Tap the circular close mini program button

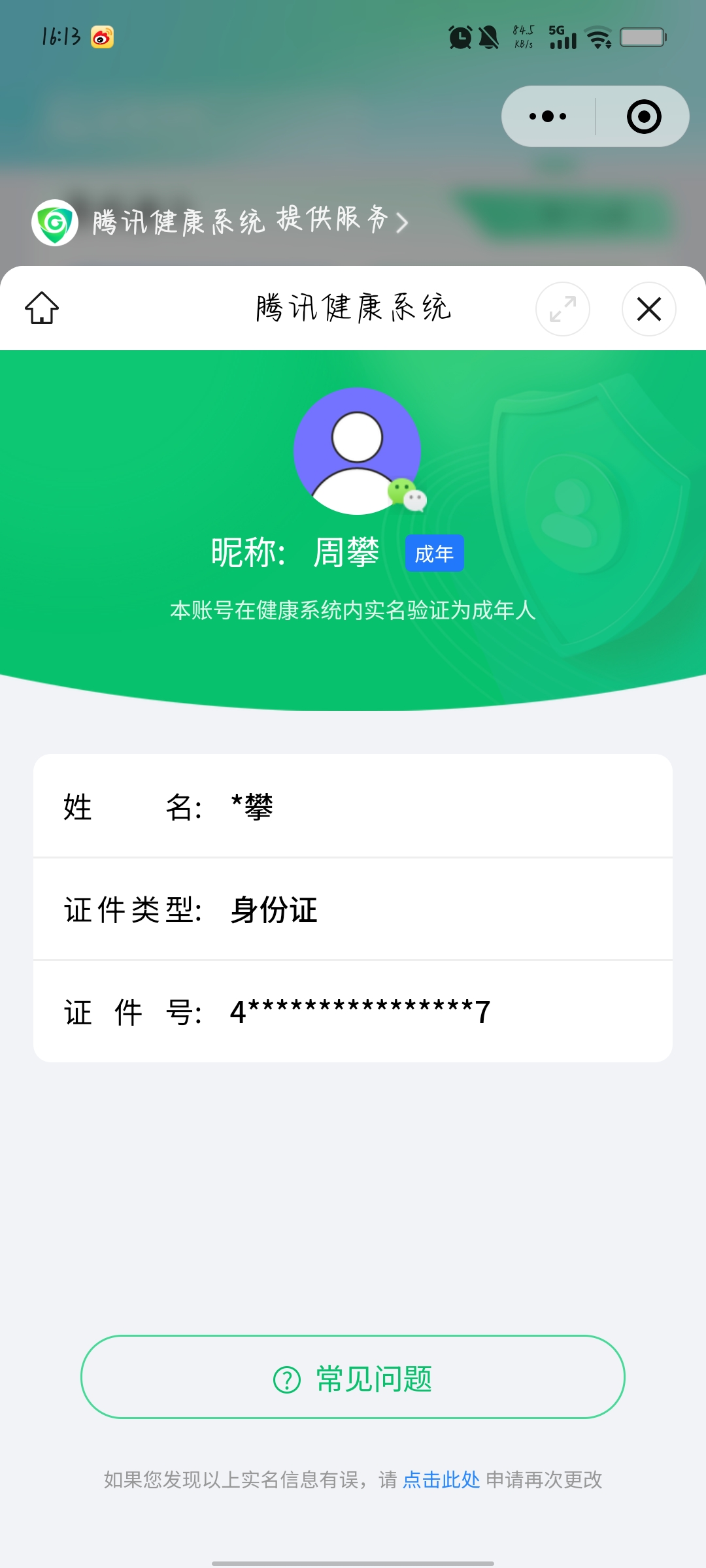pos(644,116)
